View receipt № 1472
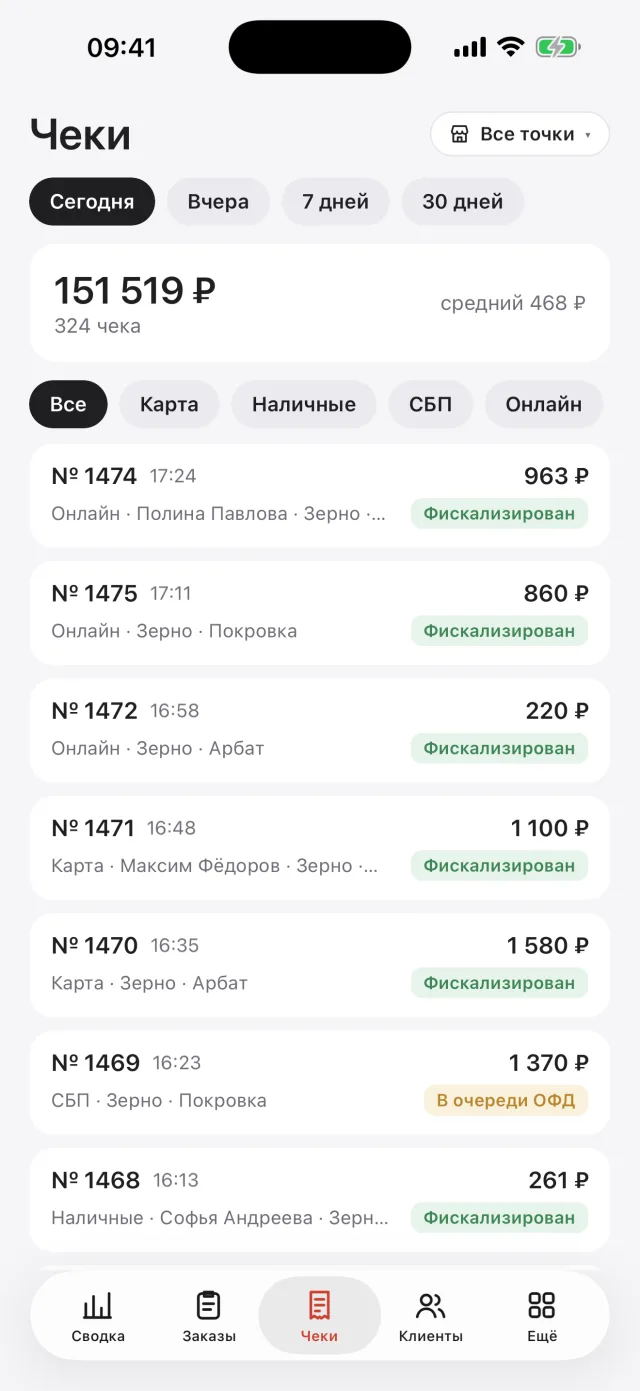640x1391 pixels. 320,730
